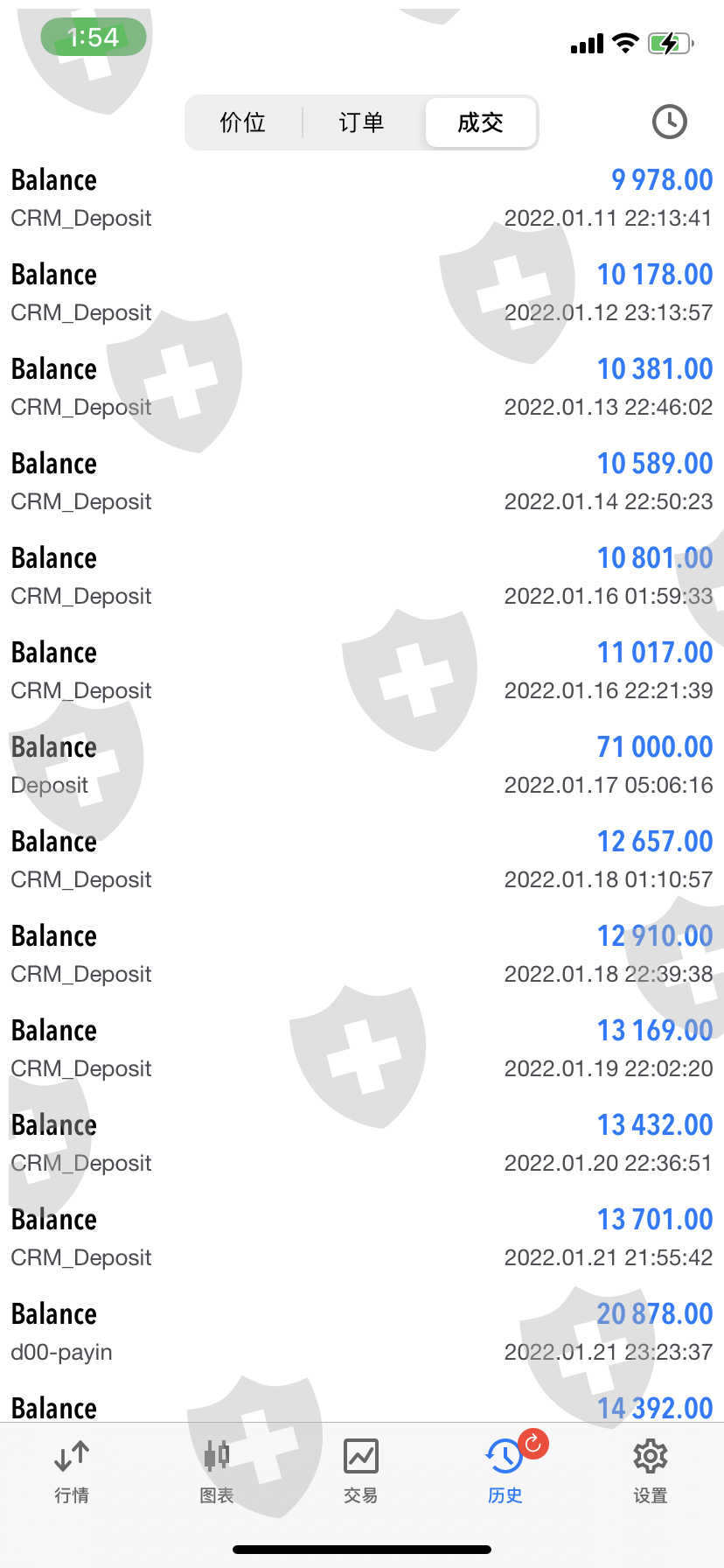Switch to the 交易 trade tab

[361, 1472]
